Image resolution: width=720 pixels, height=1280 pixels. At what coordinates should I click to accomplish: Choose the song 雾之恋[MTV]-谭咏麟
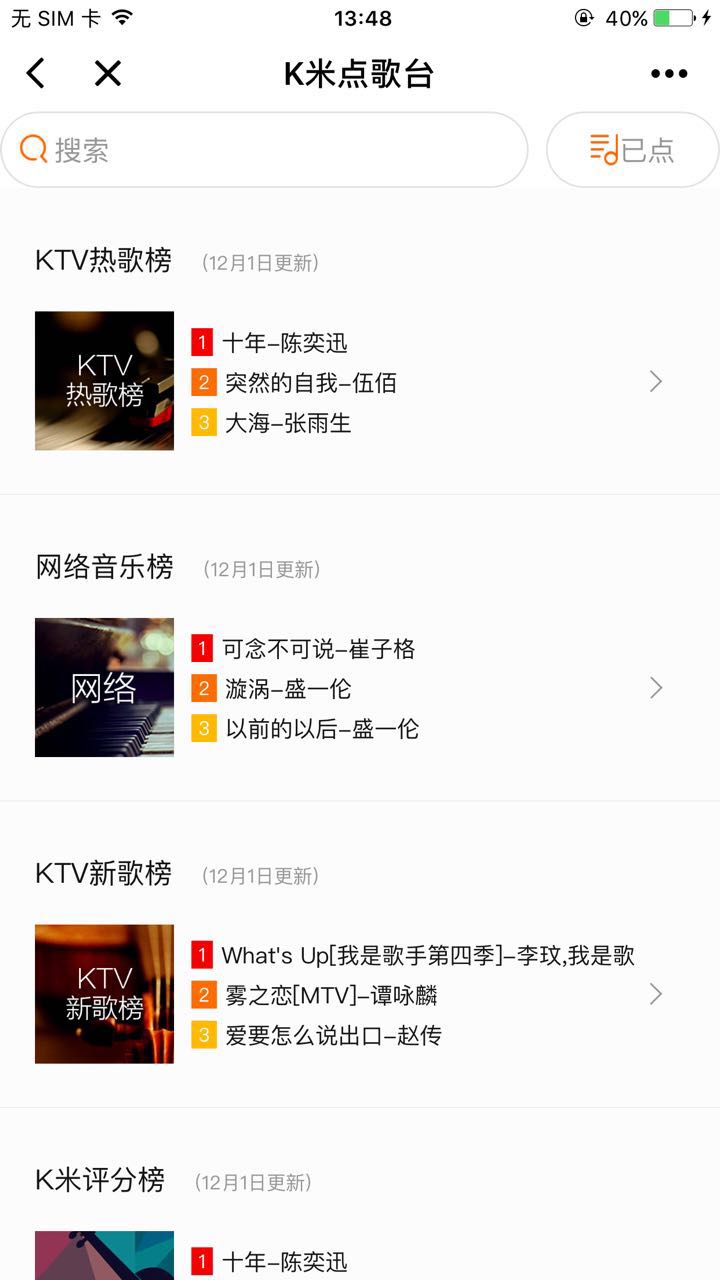click(x=331, y=995)
